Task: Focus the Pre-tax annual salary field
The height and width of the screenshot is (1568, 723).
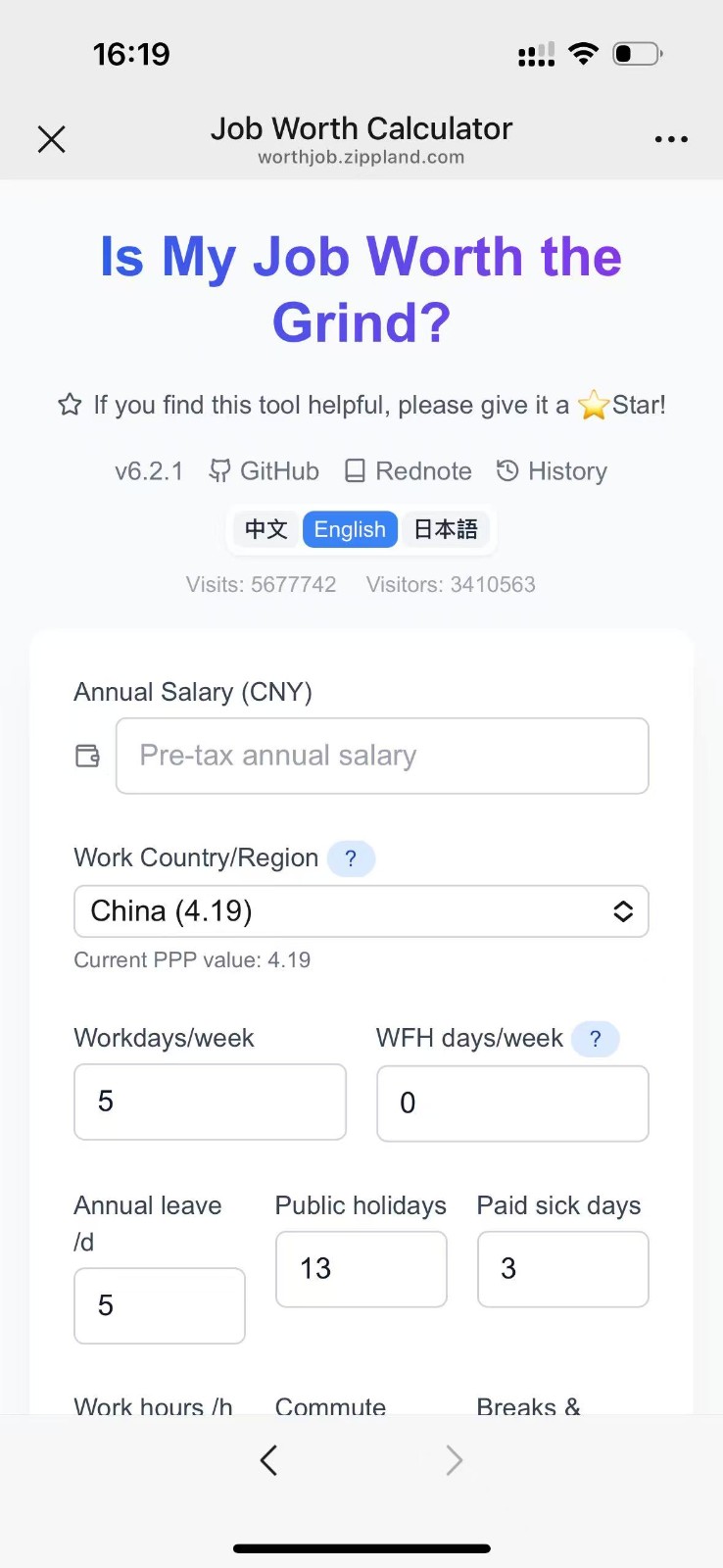Action: click(x=382, y=756)
